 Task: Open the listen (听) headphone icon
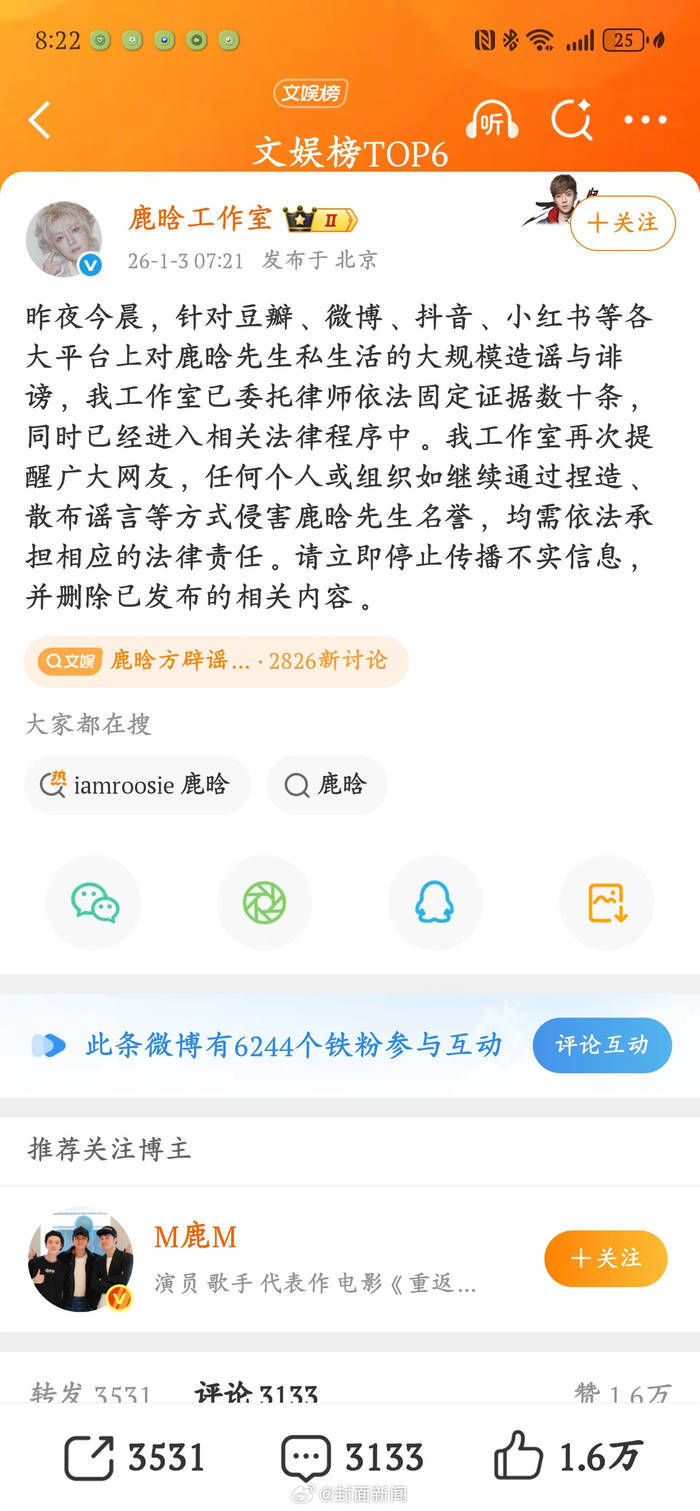pos(491,120)
